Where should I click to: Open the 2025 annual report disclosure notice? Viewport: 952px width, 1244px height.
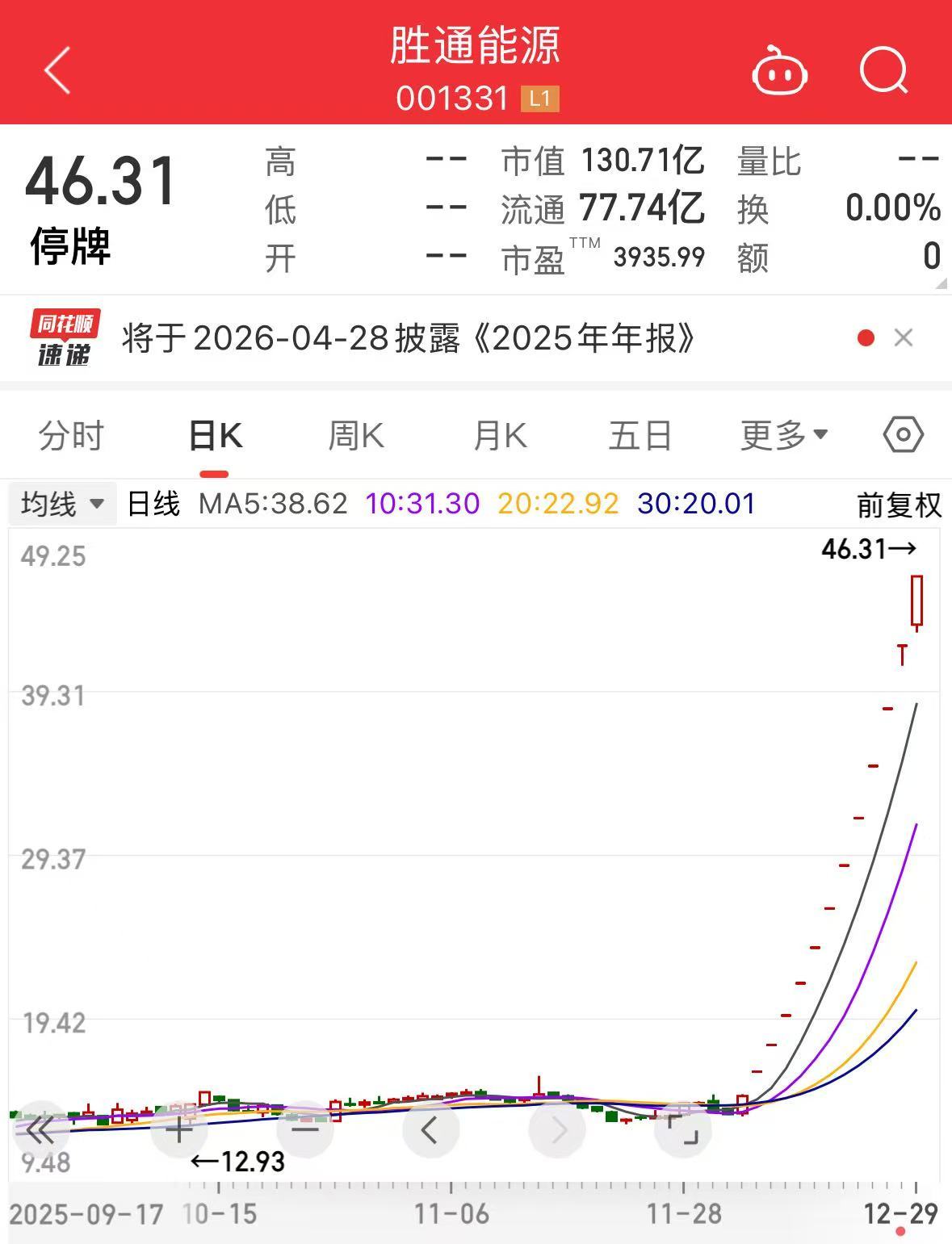click(x=408, y=338)
